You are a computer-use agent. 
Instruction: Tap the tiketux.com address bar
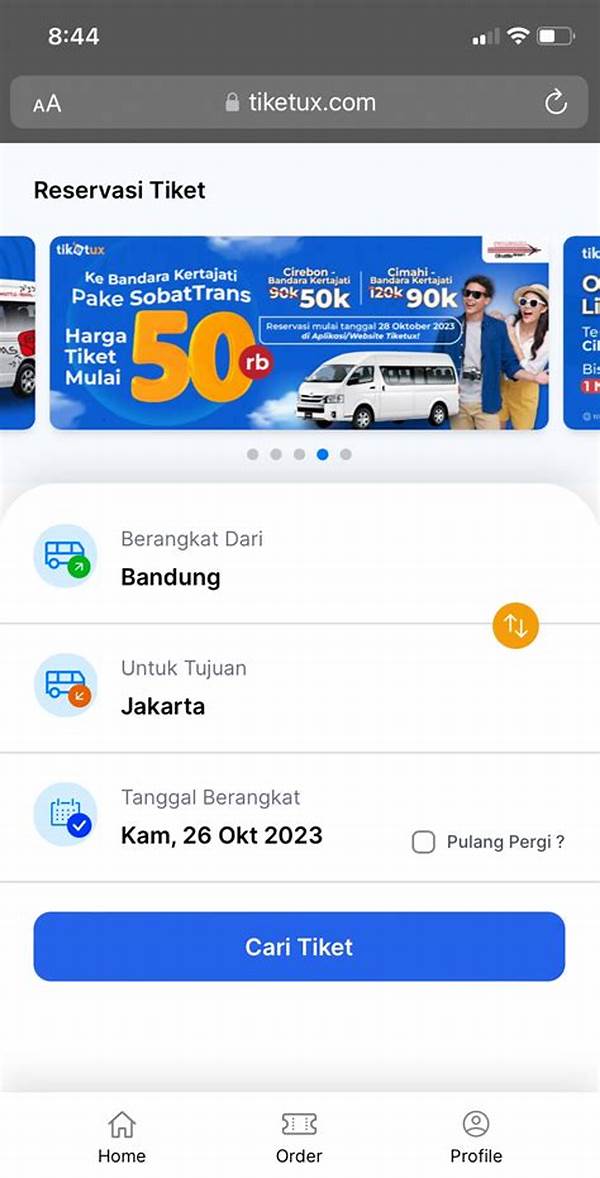click(x=300, y=102)
